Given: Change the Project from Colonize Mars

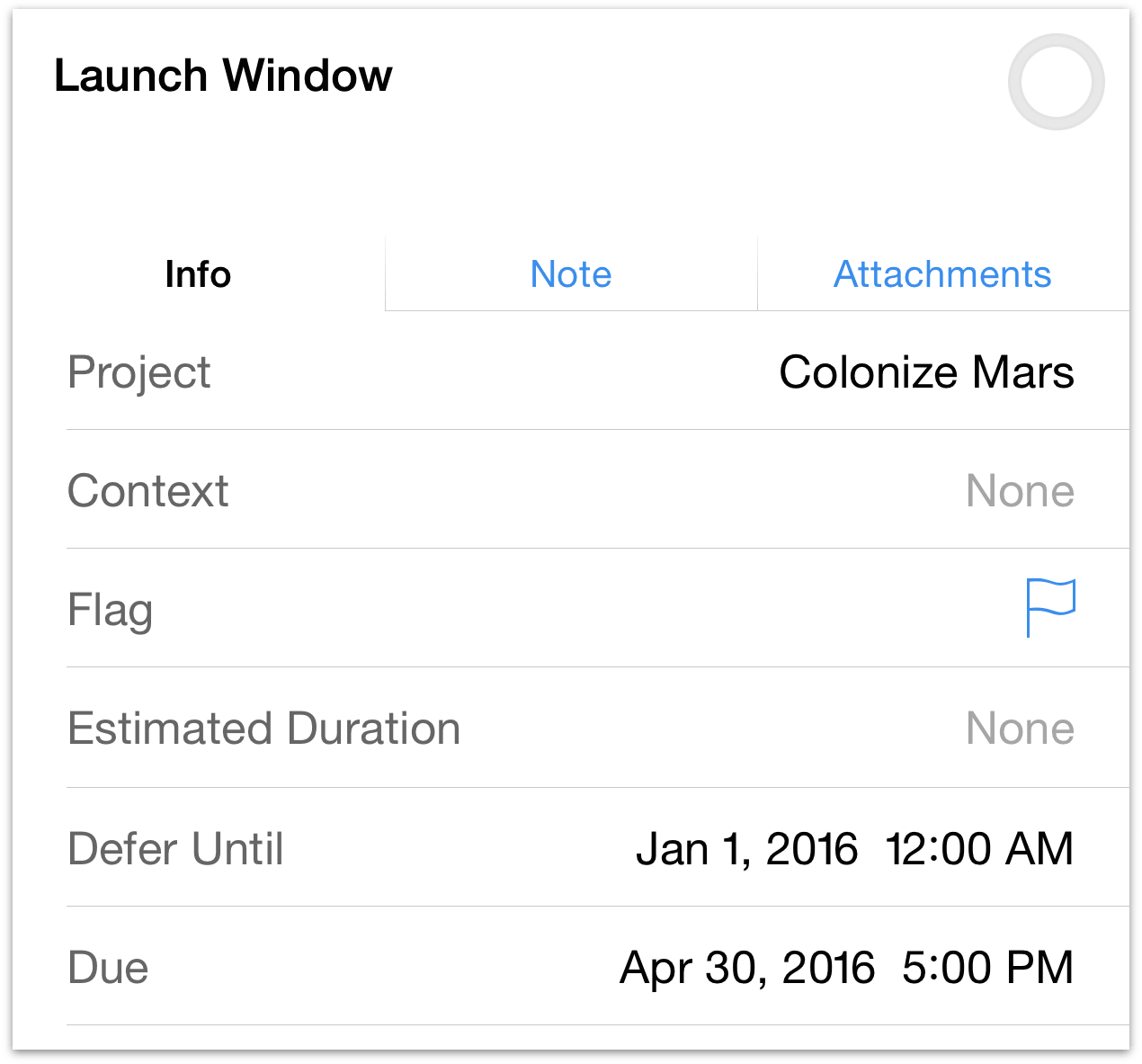Looking at the screenshot, I should [x=925, y=372].
